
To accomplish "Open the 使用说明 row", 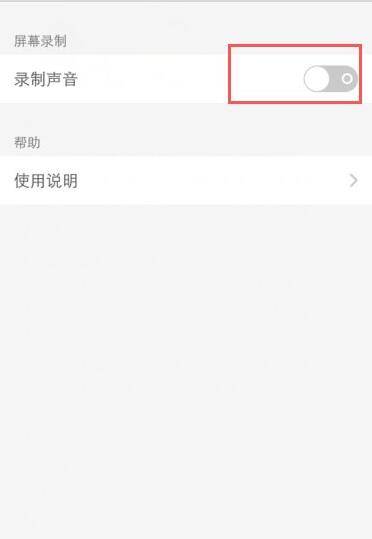I will (x=186, y=180).
